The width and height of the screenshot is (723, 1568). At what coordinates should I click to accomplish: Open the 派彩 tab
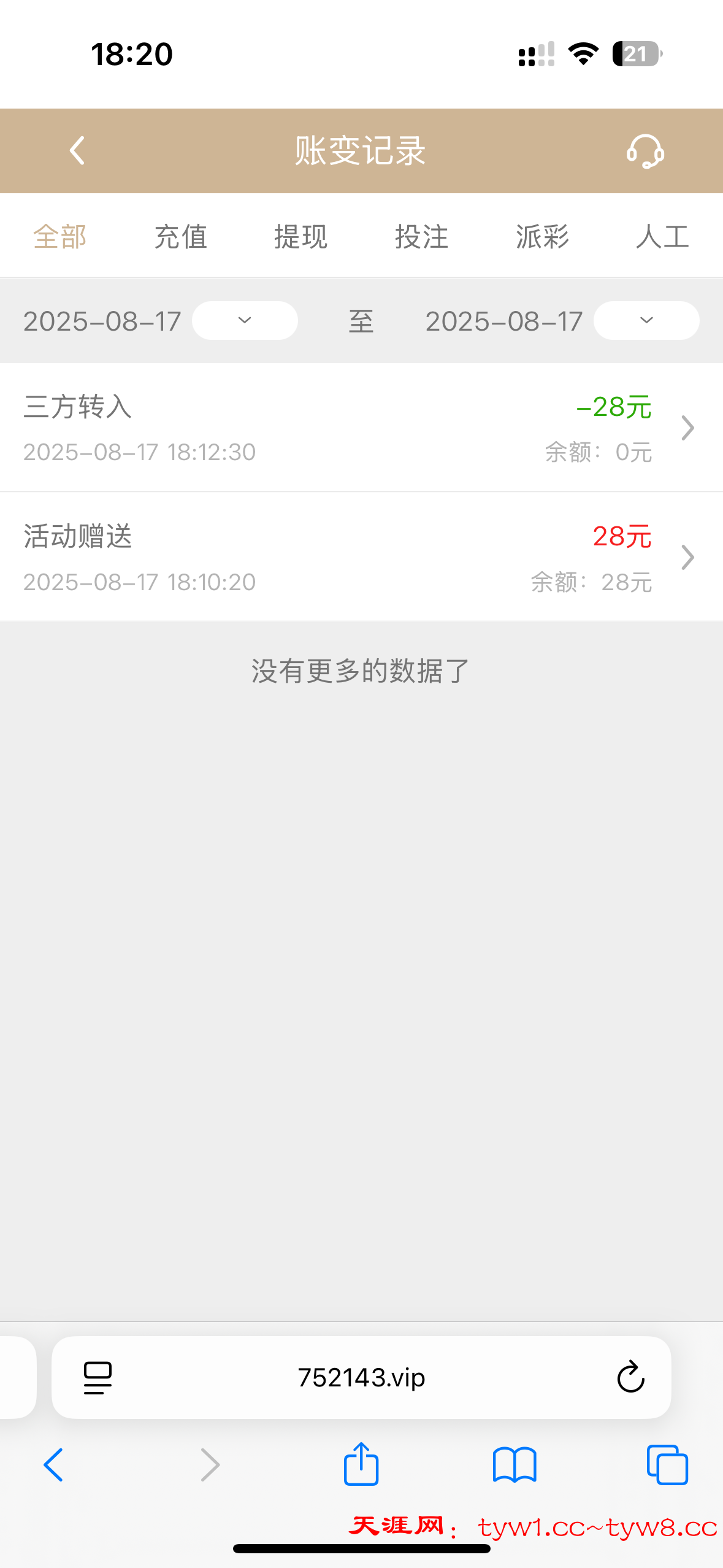coord(542,237)
